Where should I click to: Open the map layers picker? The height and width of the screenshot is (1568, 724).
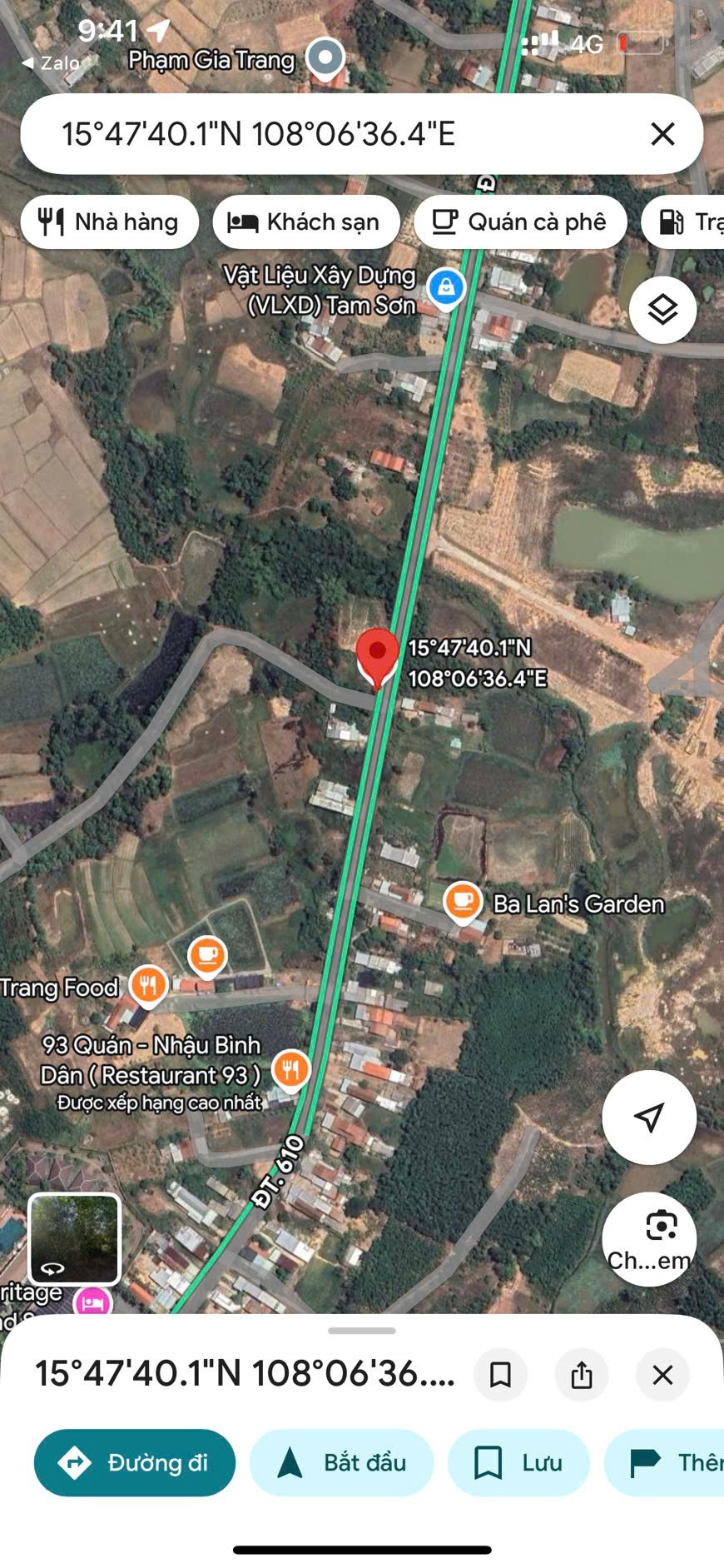(662, 309)
